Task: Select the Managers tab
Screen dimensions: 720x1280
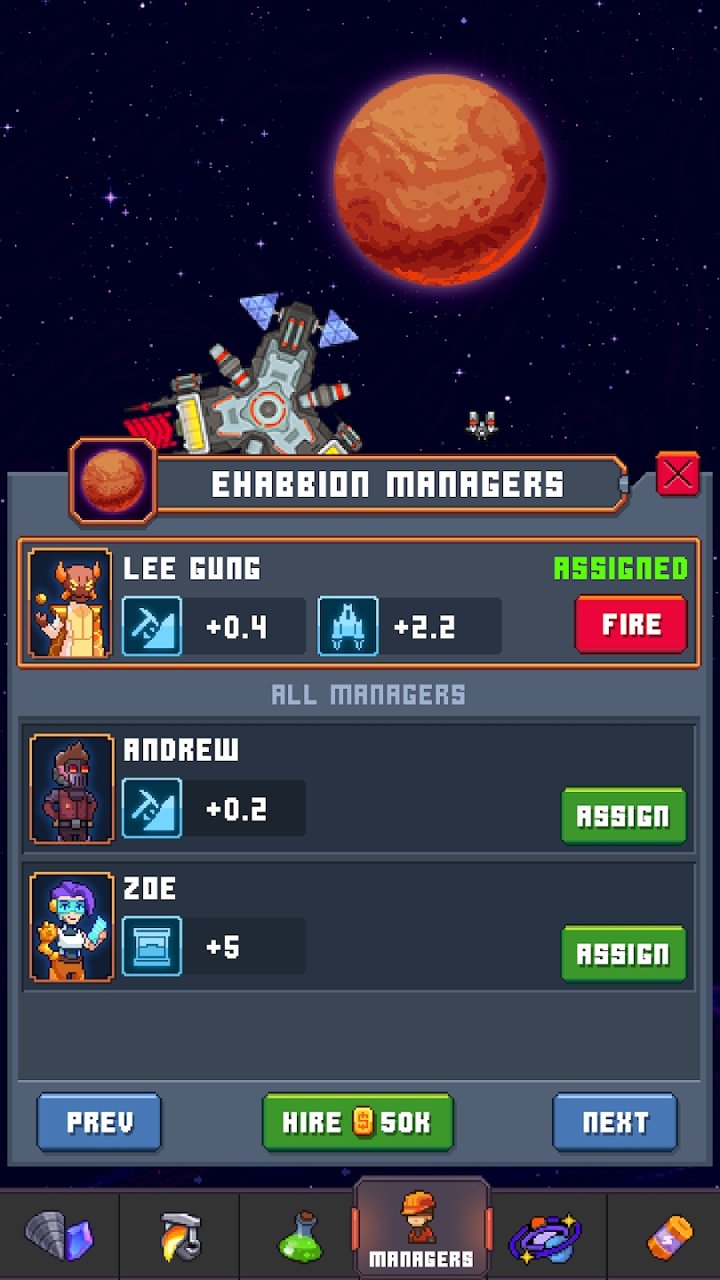Action: tap(421, 1230)
